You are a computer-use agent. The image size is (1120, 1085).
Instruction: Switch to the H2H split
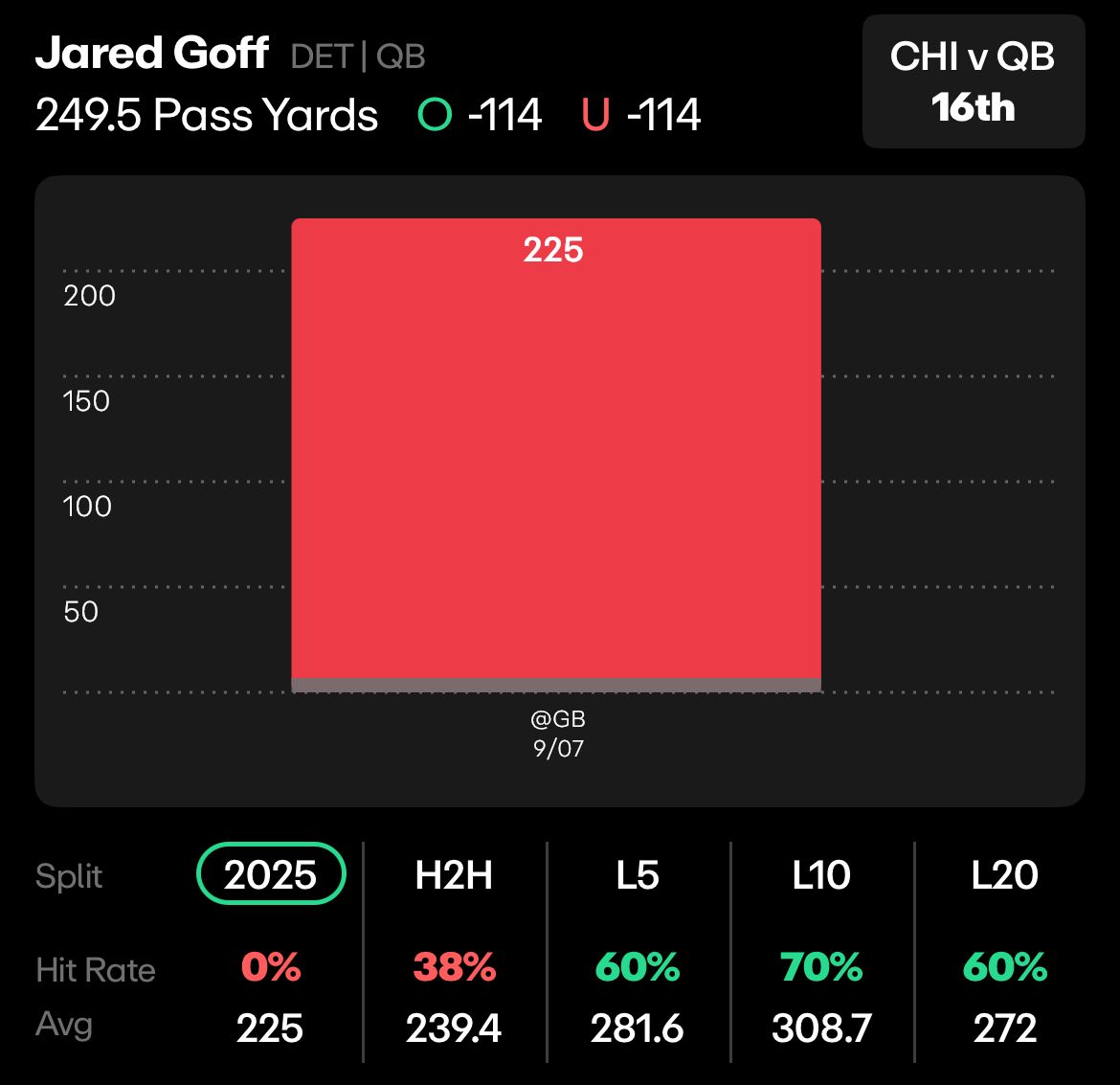454,874
